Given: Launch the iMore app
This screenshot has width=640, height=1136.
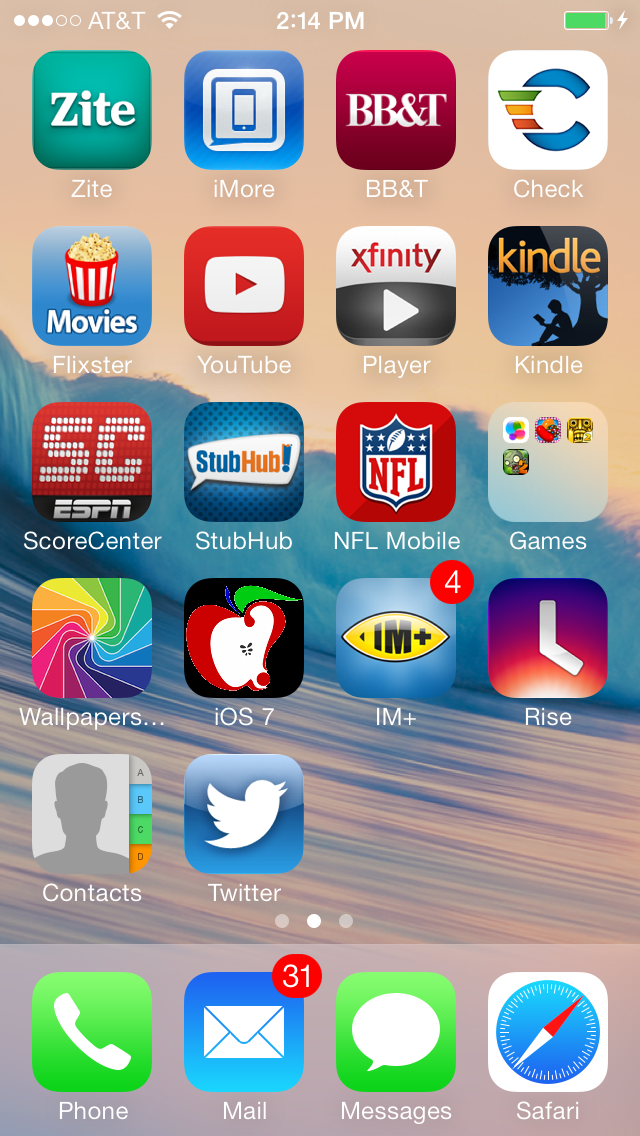Looking at the screenshot, I should 244,110.
